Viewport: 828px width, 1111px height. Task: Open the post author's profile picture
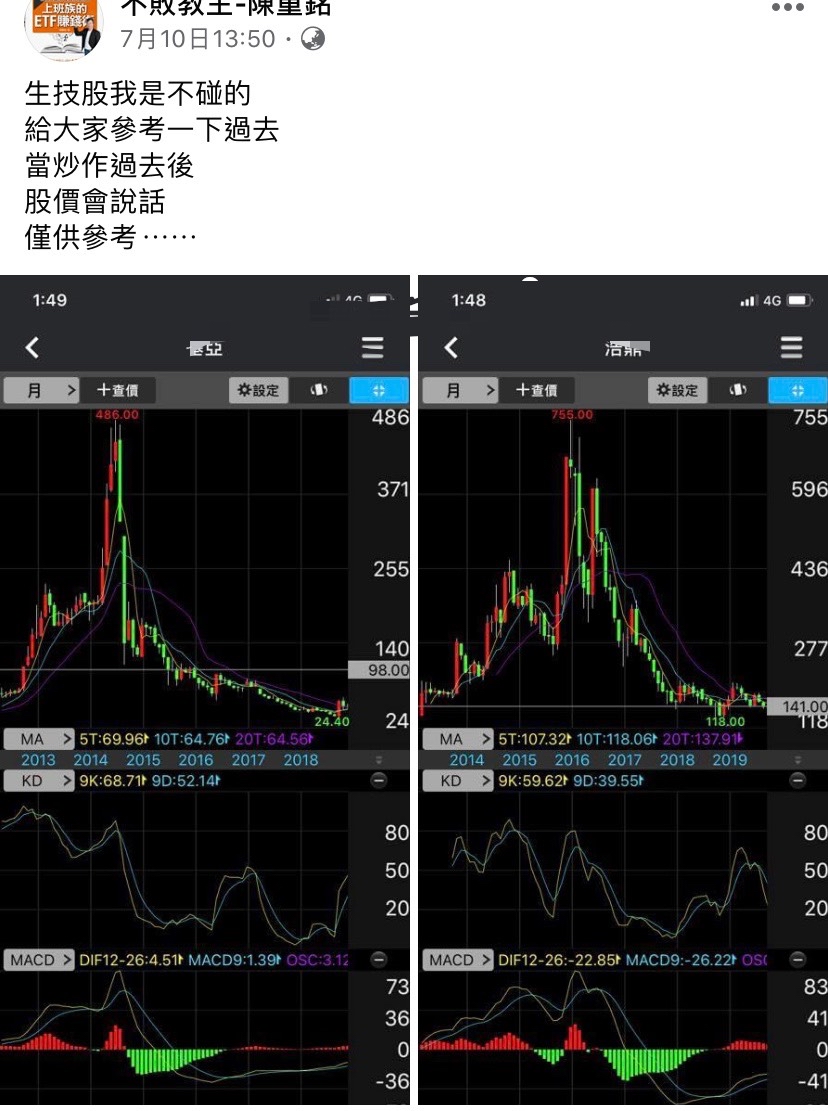click(62, 26)
